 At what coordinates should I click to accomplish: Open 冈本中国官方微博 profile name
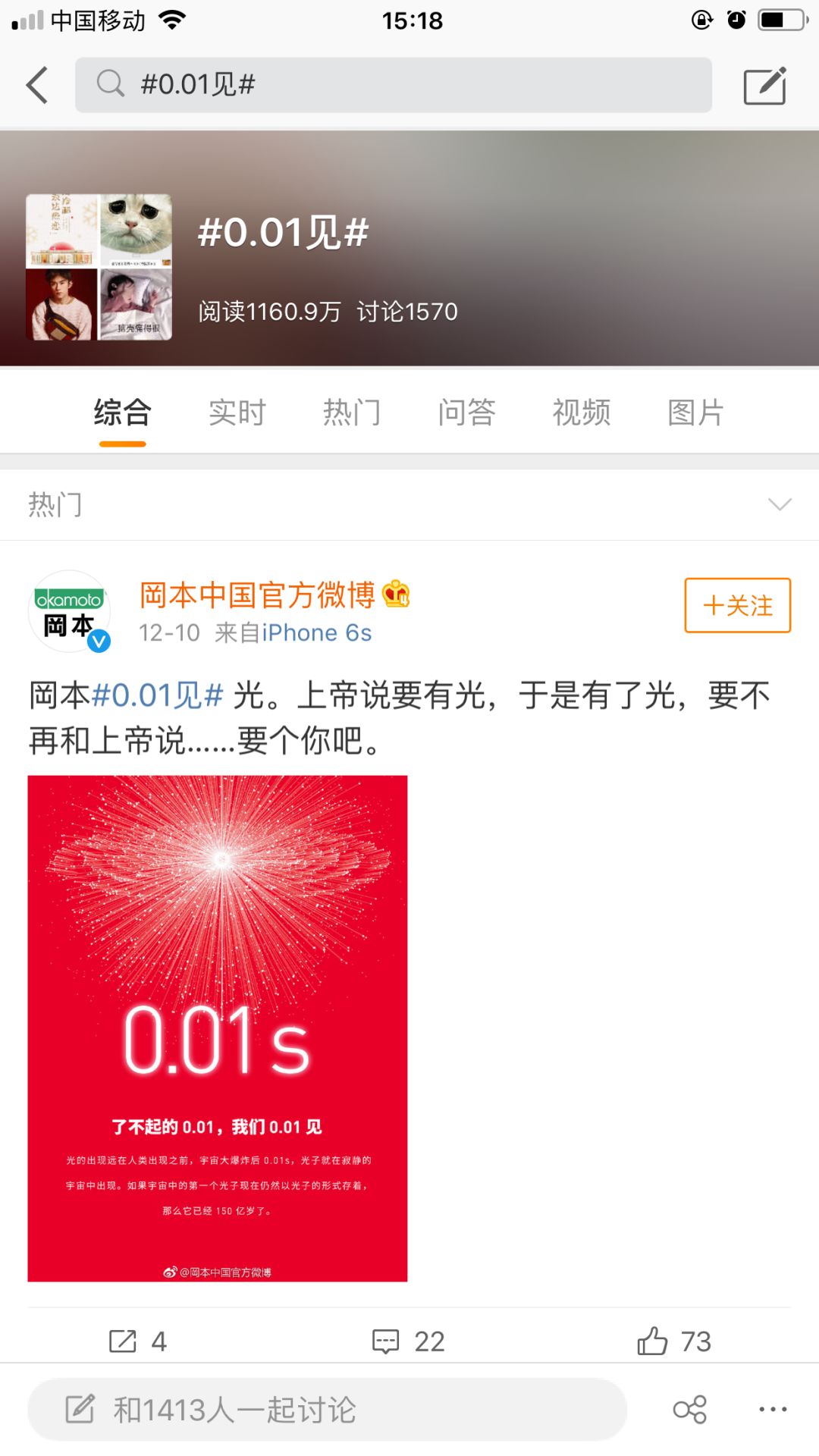click(x=258, y=595)
